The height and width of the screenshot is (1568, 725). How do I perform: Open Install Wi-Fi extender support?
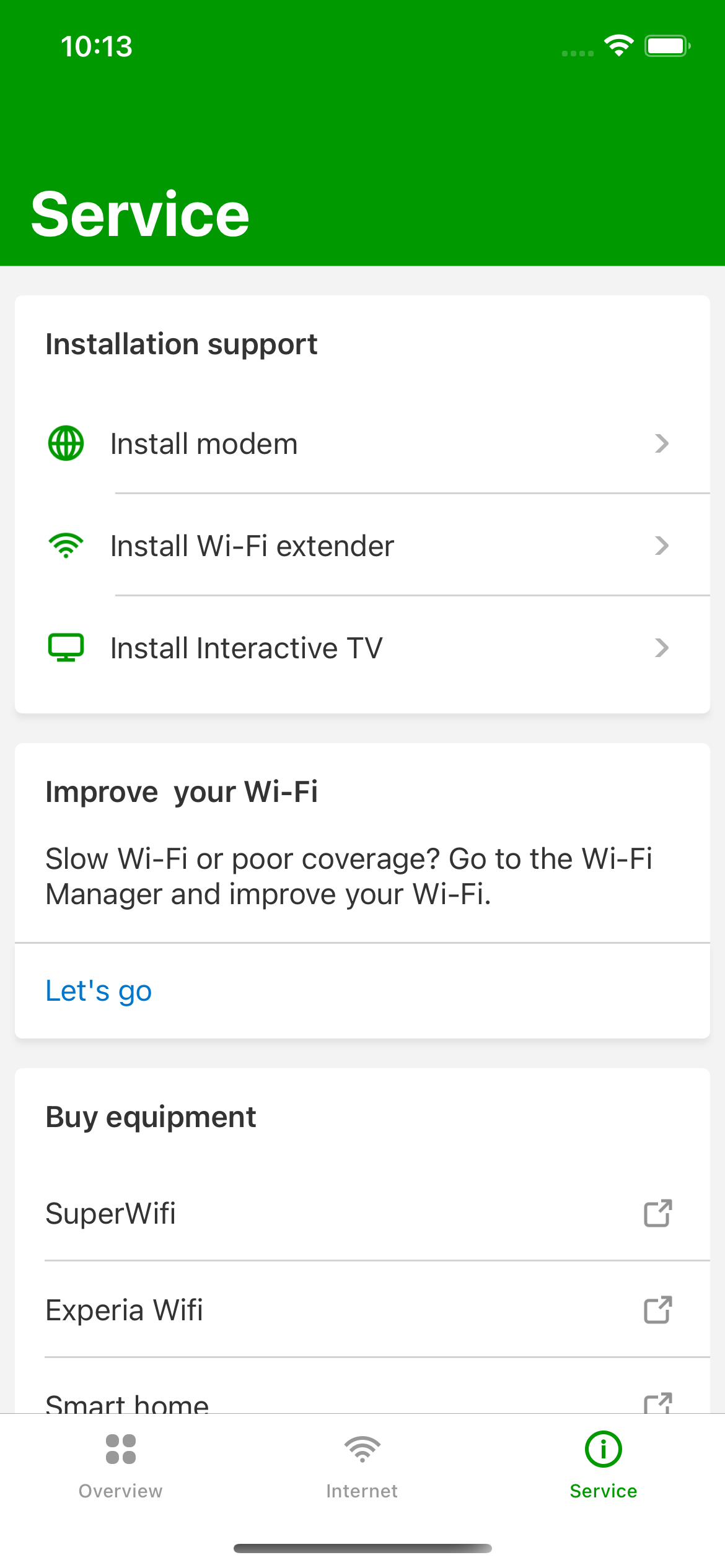click(x=362, y=546)
